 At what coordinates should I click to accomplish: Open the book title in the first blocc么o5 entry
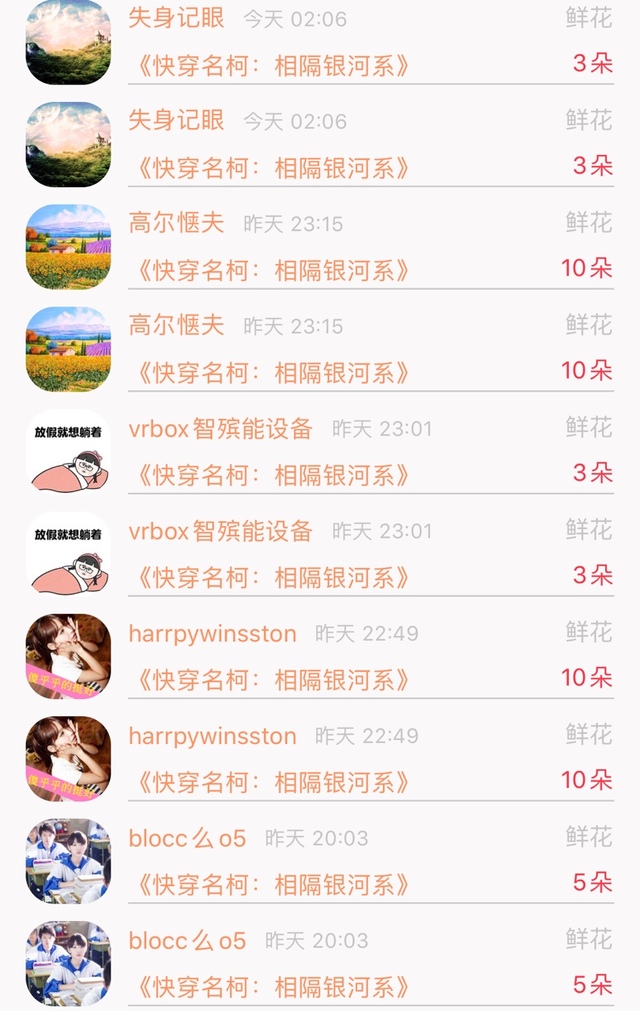pyautogui.click(x=273, y=885)
